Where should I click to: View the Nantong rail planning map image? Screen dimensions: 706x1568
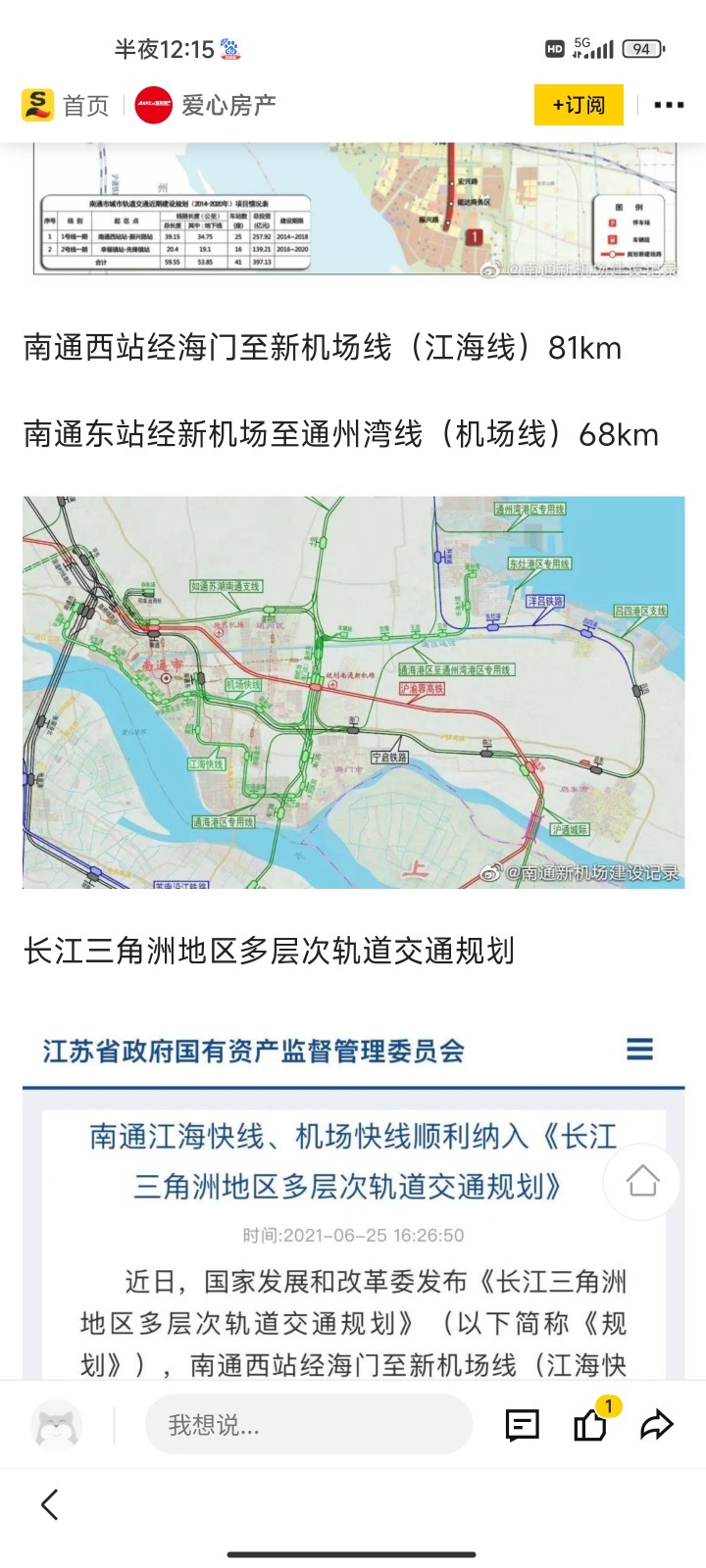tap(353, 692)
